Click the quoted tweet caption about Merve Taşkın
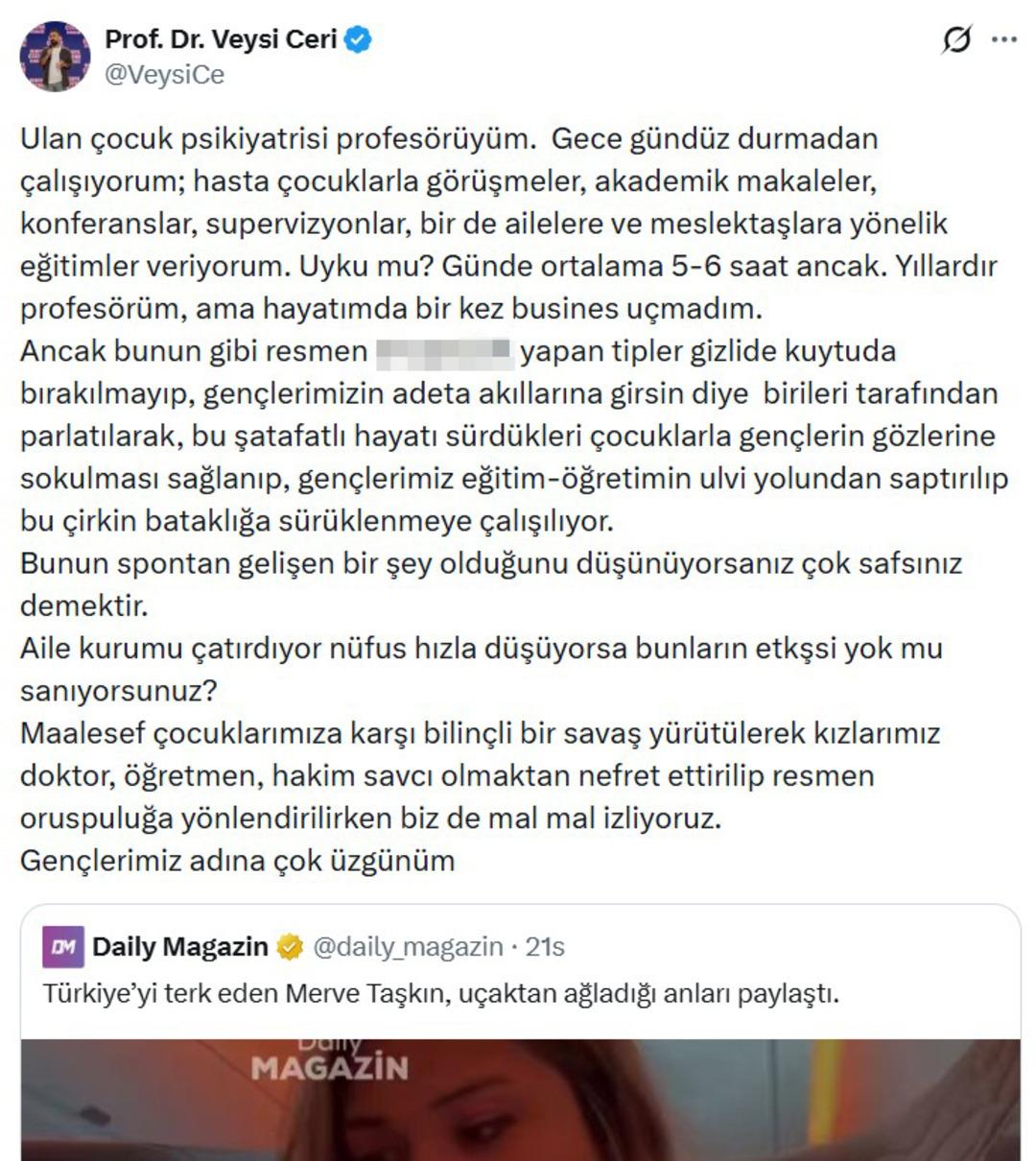Image resolution: width=1036 pixels, height=1161 pixels. click(440, 995)
